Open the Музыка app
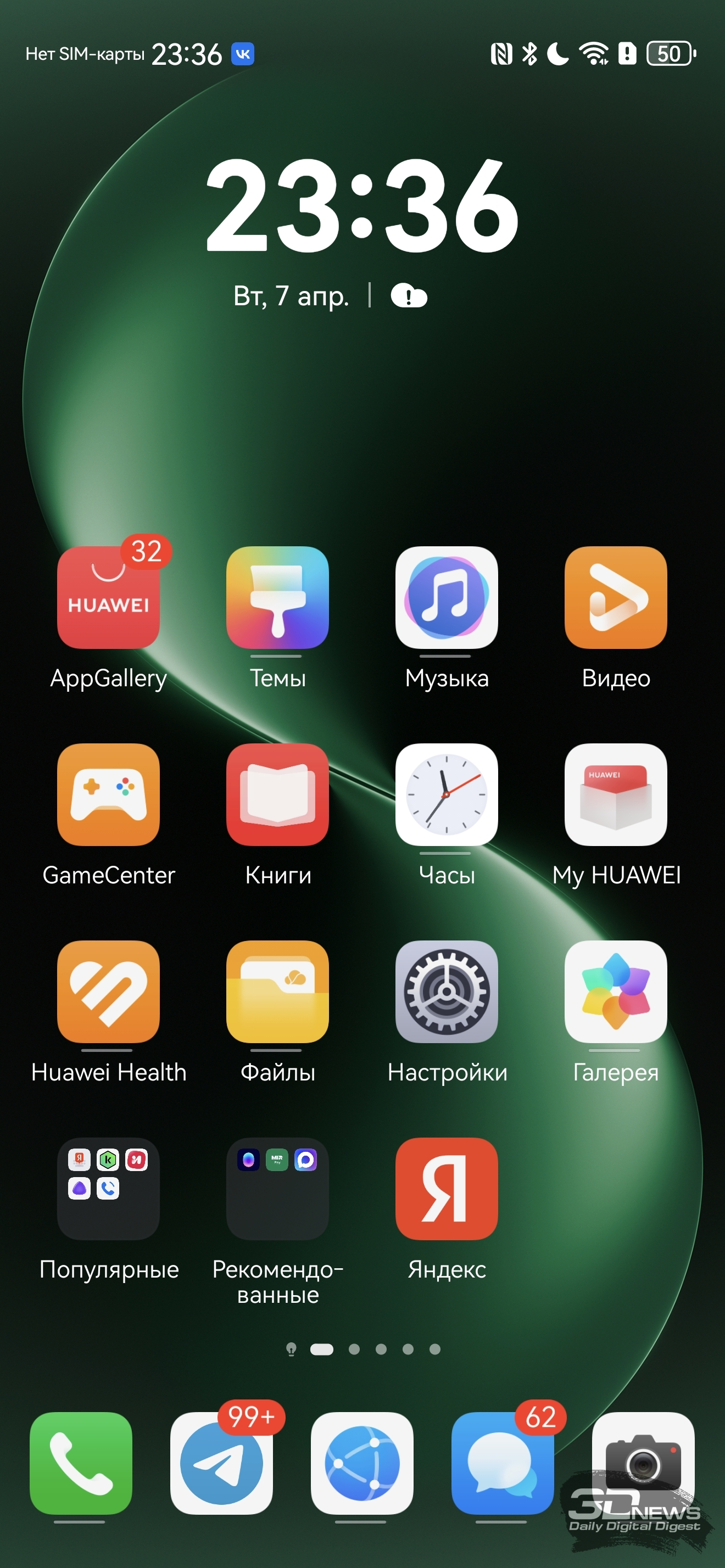Image resolution: width=725 pixels, height=1568 pixels. coord(447,598)
